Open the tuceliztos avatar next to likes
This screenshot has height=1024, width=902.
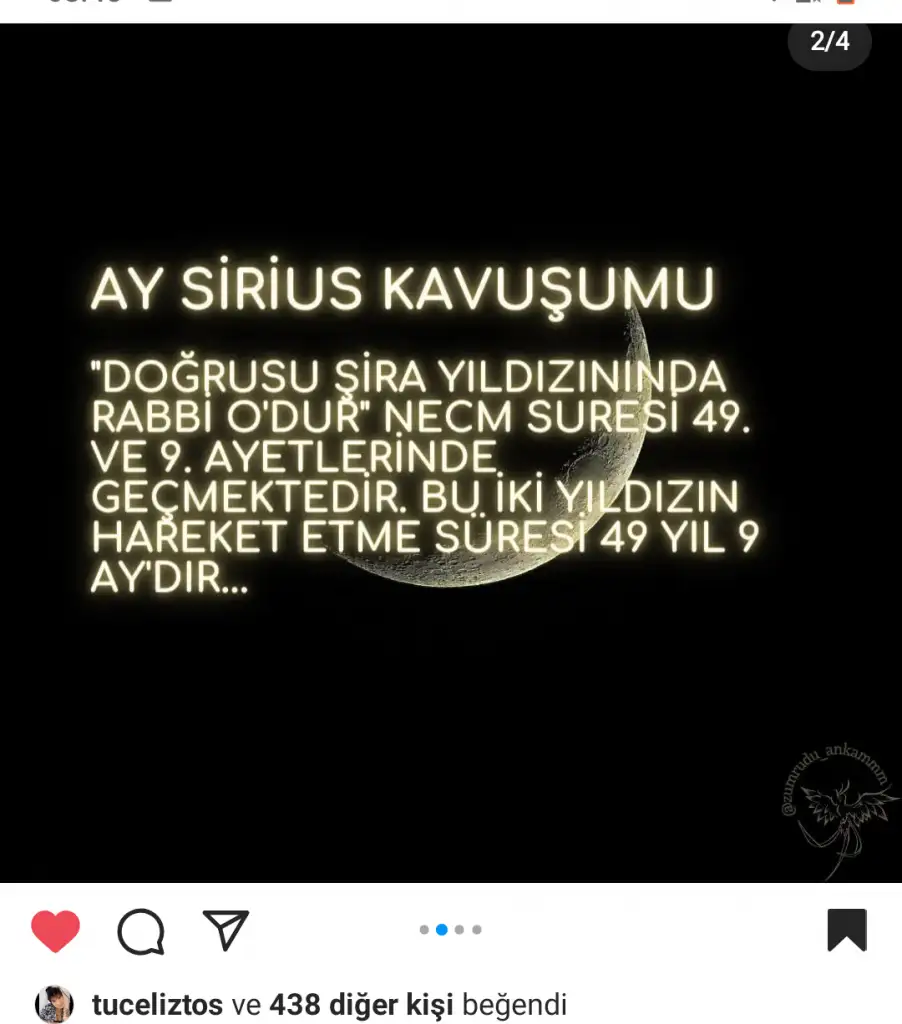[x=55, y=1004]
